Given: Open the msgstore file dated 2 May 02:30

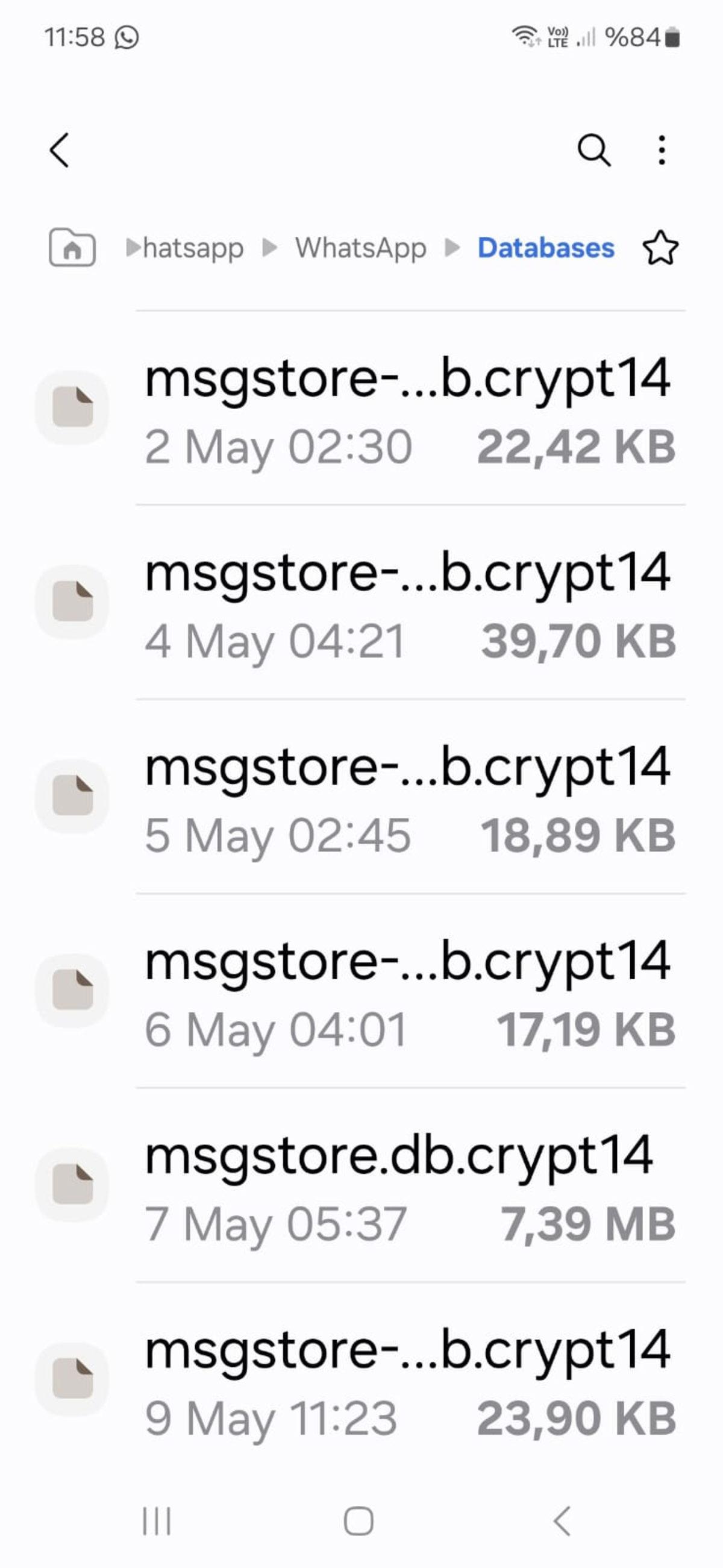Looking at the screenshot, I should click(408, 408).
